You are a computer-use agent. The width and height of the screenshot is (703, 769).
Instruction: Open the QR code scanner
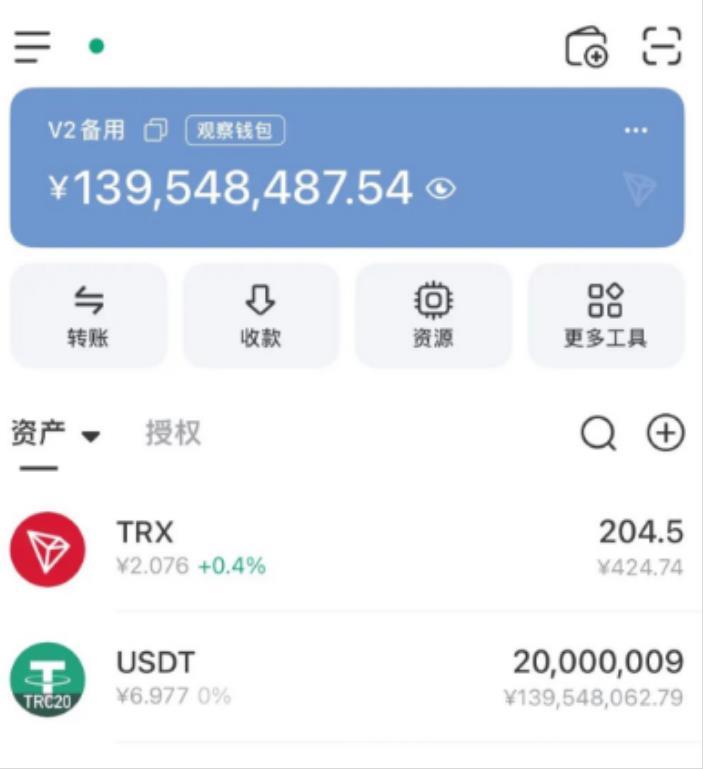pyautogui.click(x=661, y=46)
